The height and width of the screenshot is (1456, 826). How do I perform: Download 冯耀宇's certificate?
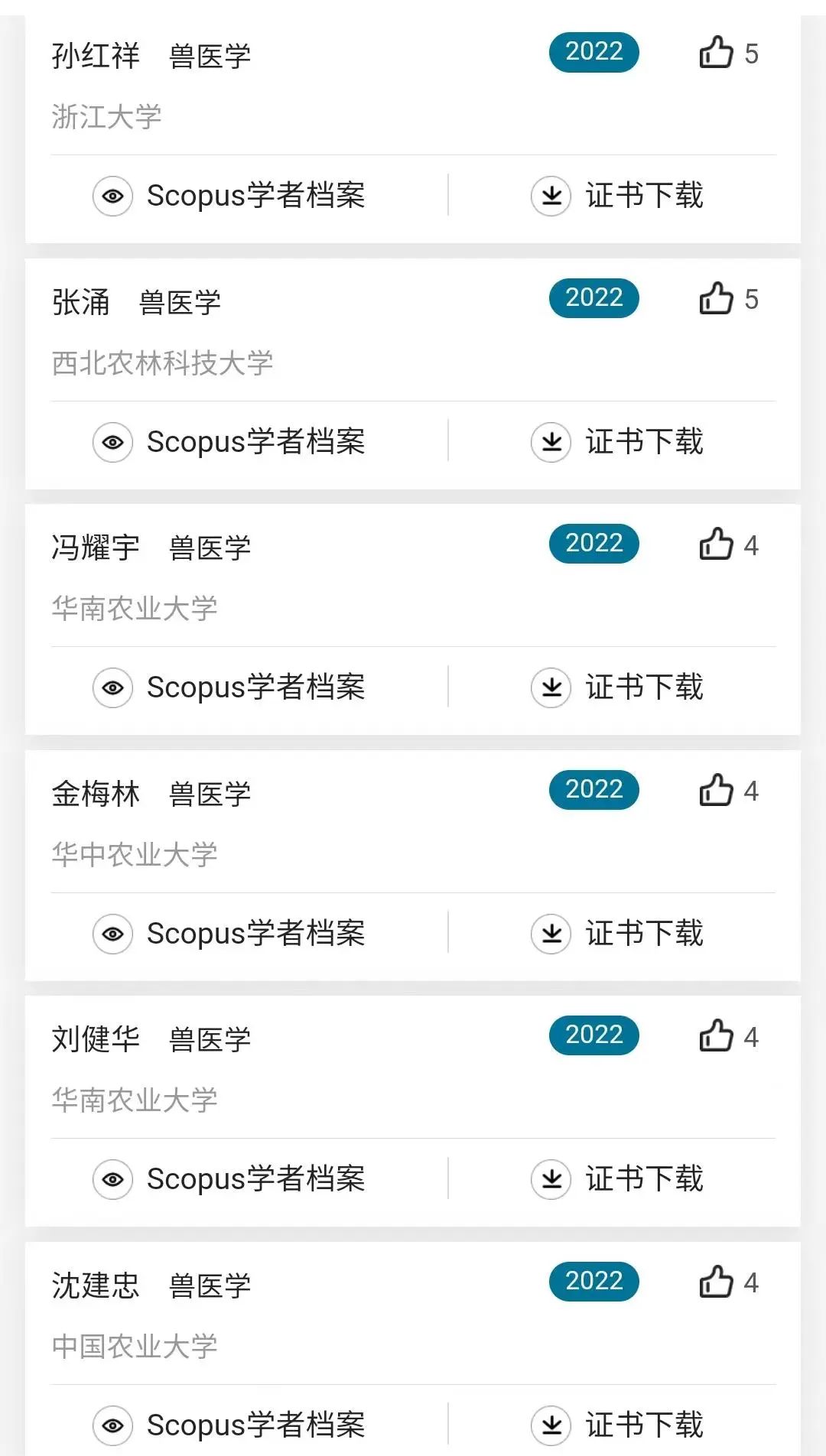point(617,687)
